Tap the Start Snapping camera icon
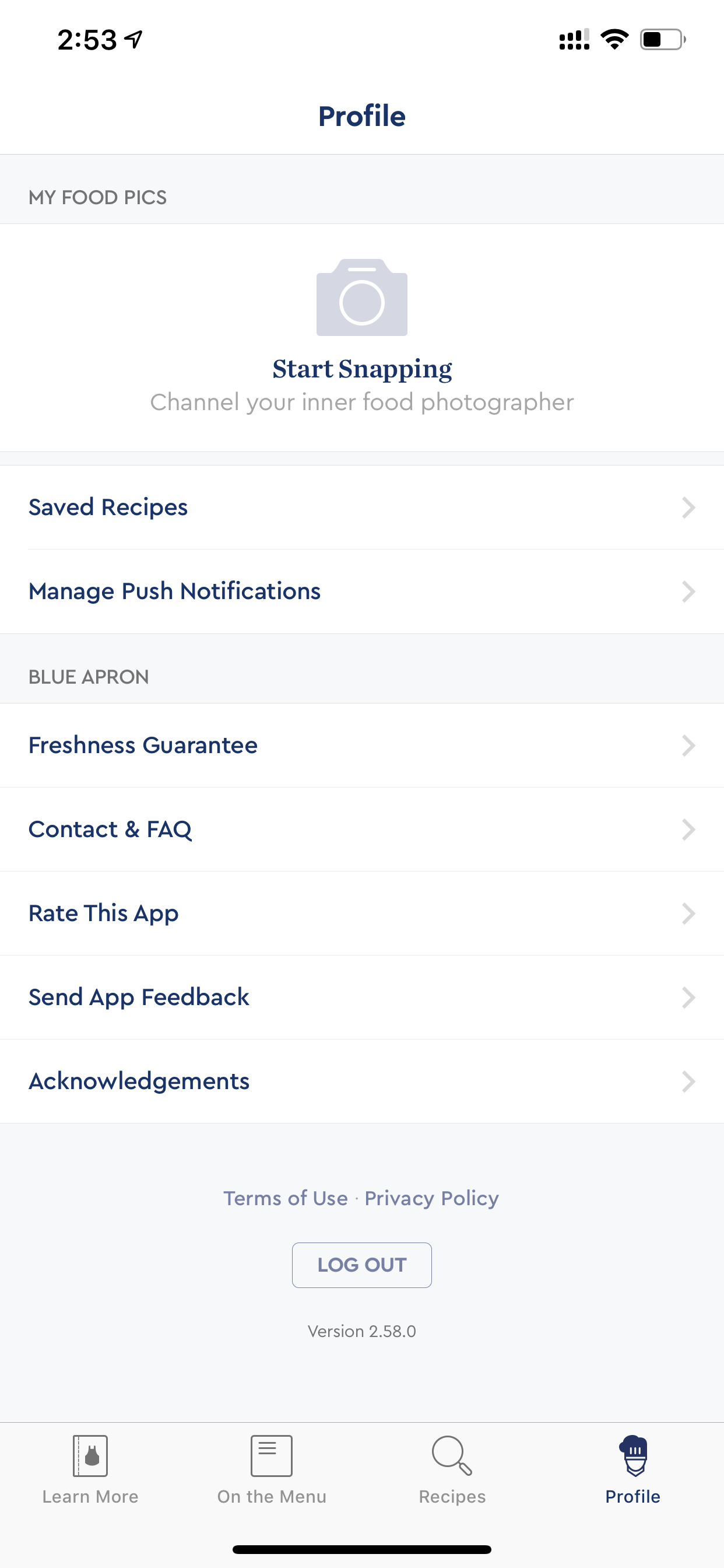This screenshot has height=1568, width=724. (x=361, y=297)
